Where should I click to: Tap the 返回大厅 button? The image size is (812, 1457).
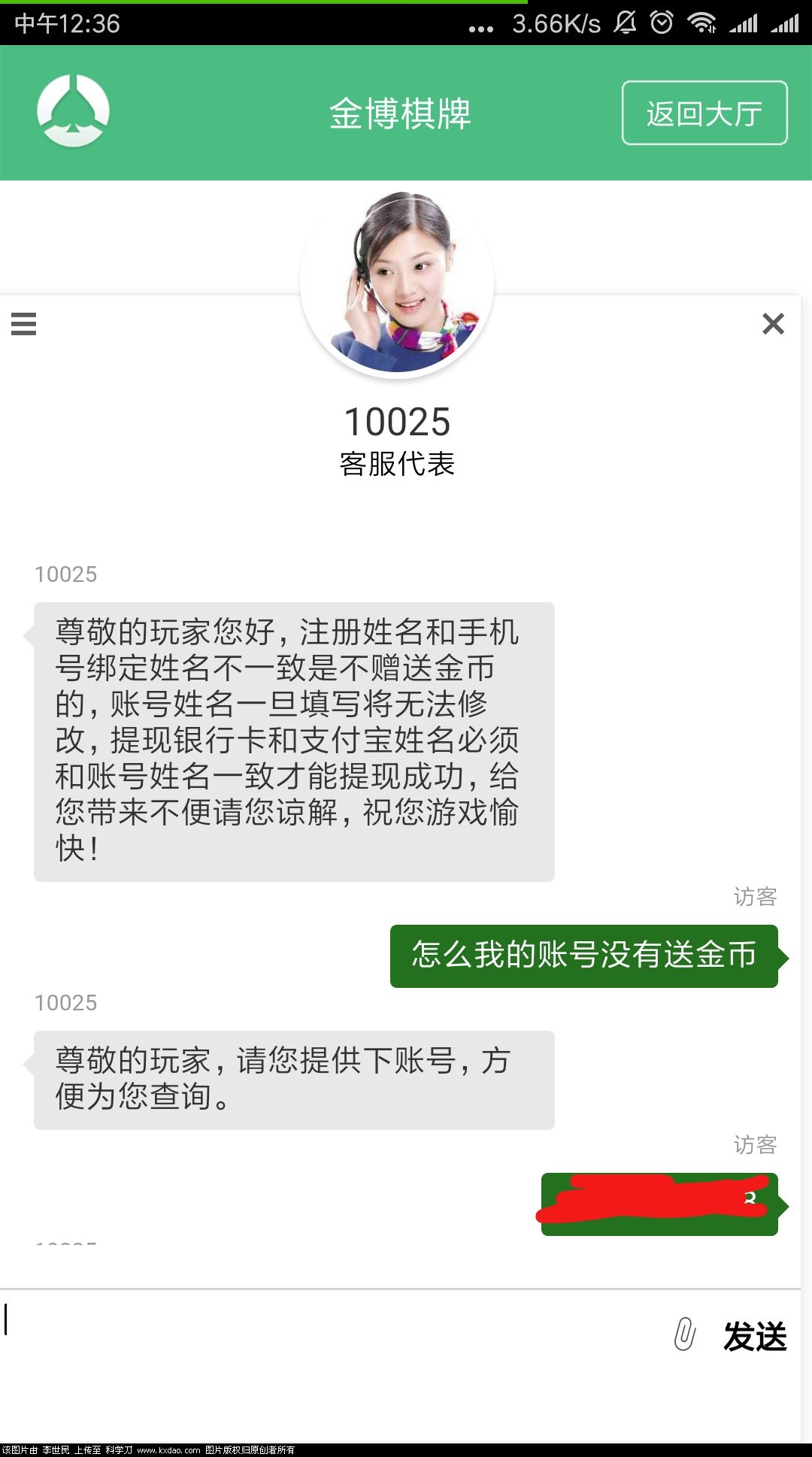point(704,114)
